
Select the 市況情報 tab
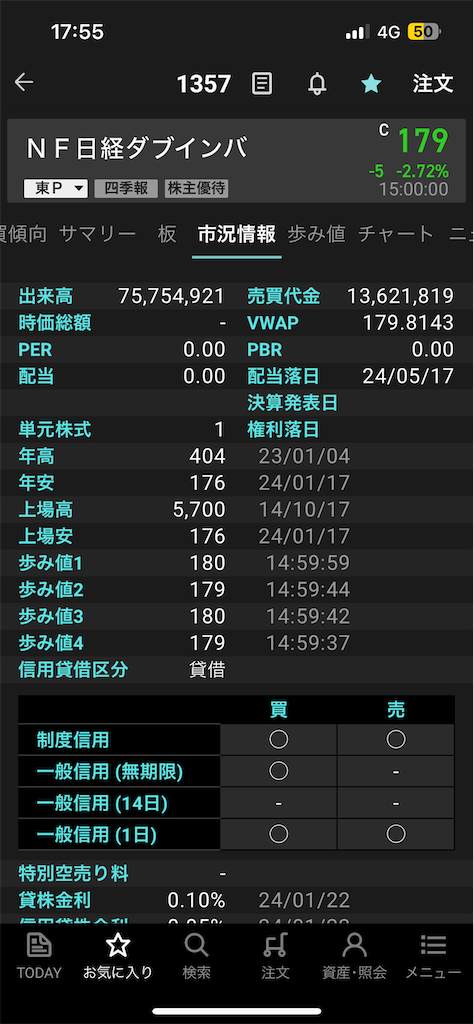pos(236,234)
